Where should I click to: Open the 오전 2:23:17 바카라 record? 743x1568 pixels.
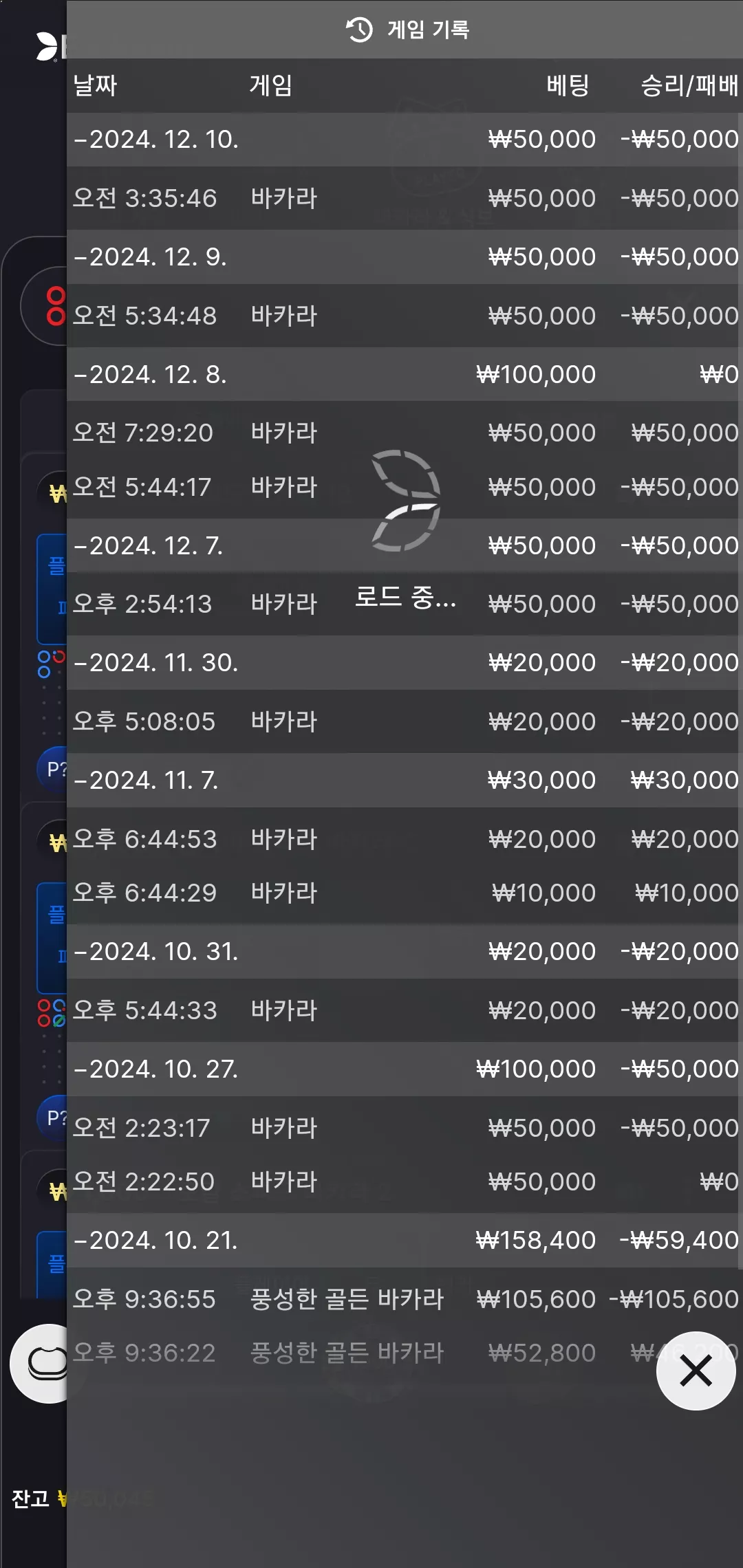click(405, 1128)
